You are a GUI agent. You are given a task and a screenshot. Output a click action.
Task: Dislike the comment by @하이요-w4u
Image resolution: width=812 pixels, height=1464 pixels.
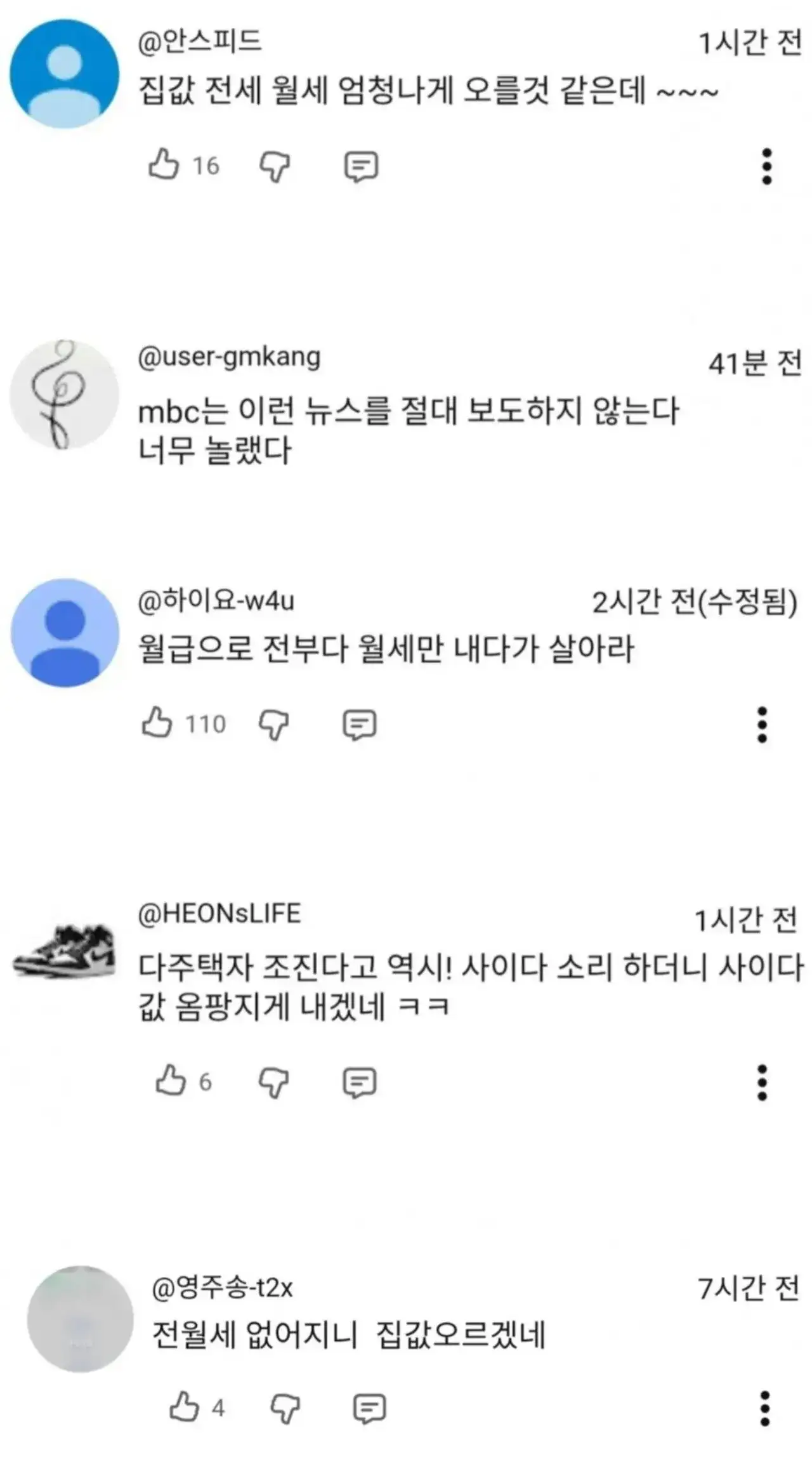click(274, 724)
